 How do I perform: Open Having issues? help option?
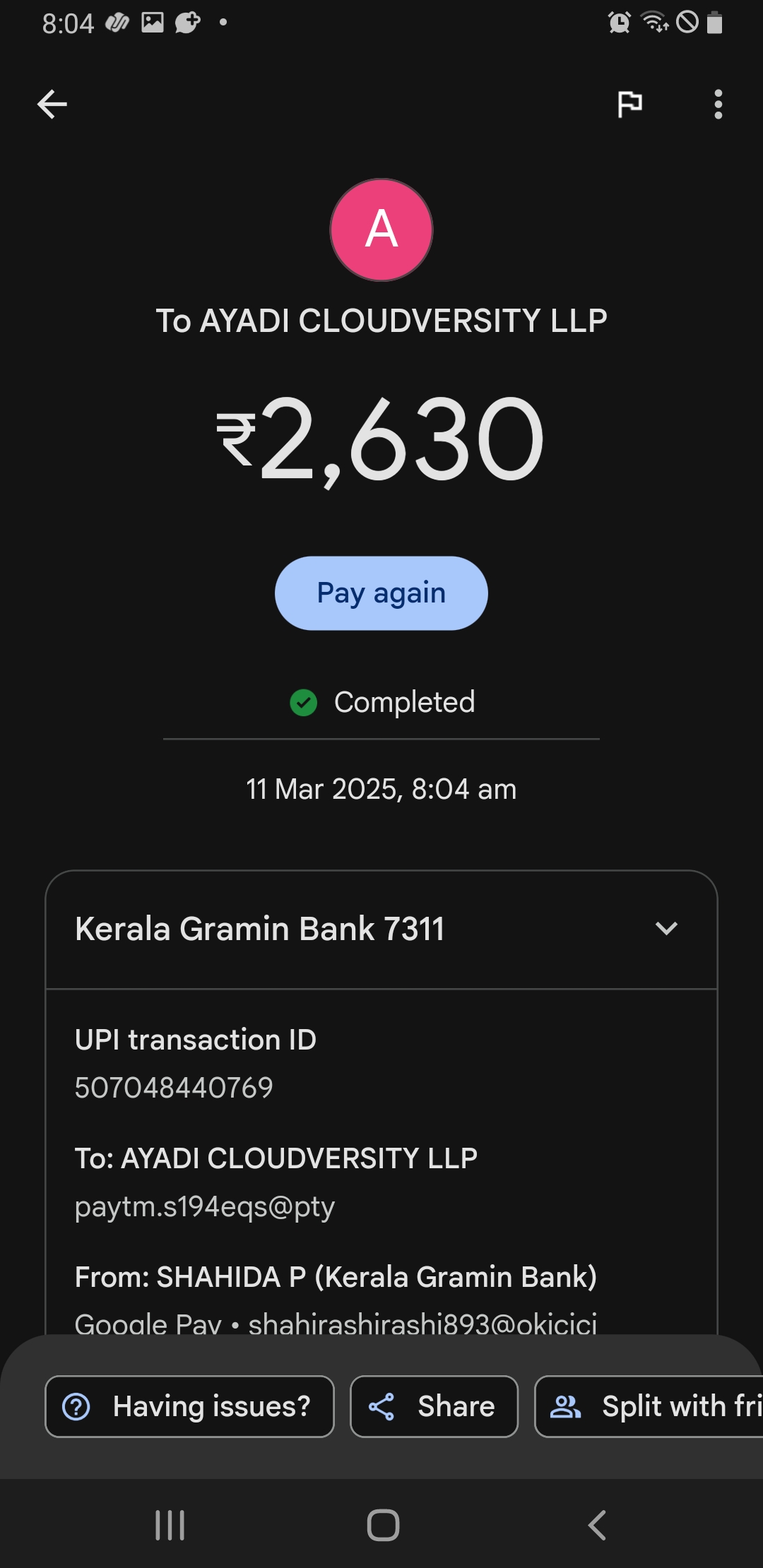[x=189, y=1406]
